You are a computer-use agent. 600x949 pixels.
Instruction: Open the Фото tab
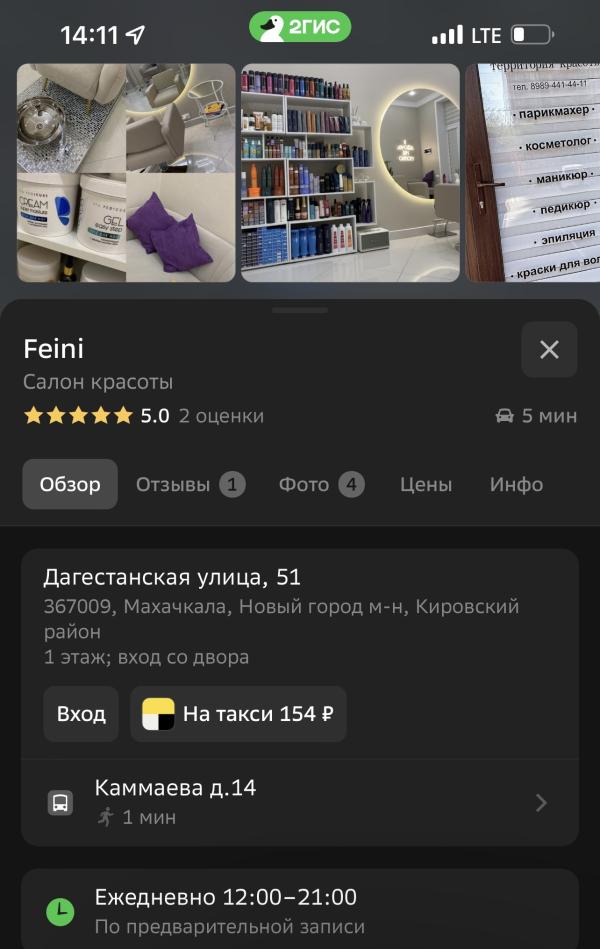tap(321, 485)
